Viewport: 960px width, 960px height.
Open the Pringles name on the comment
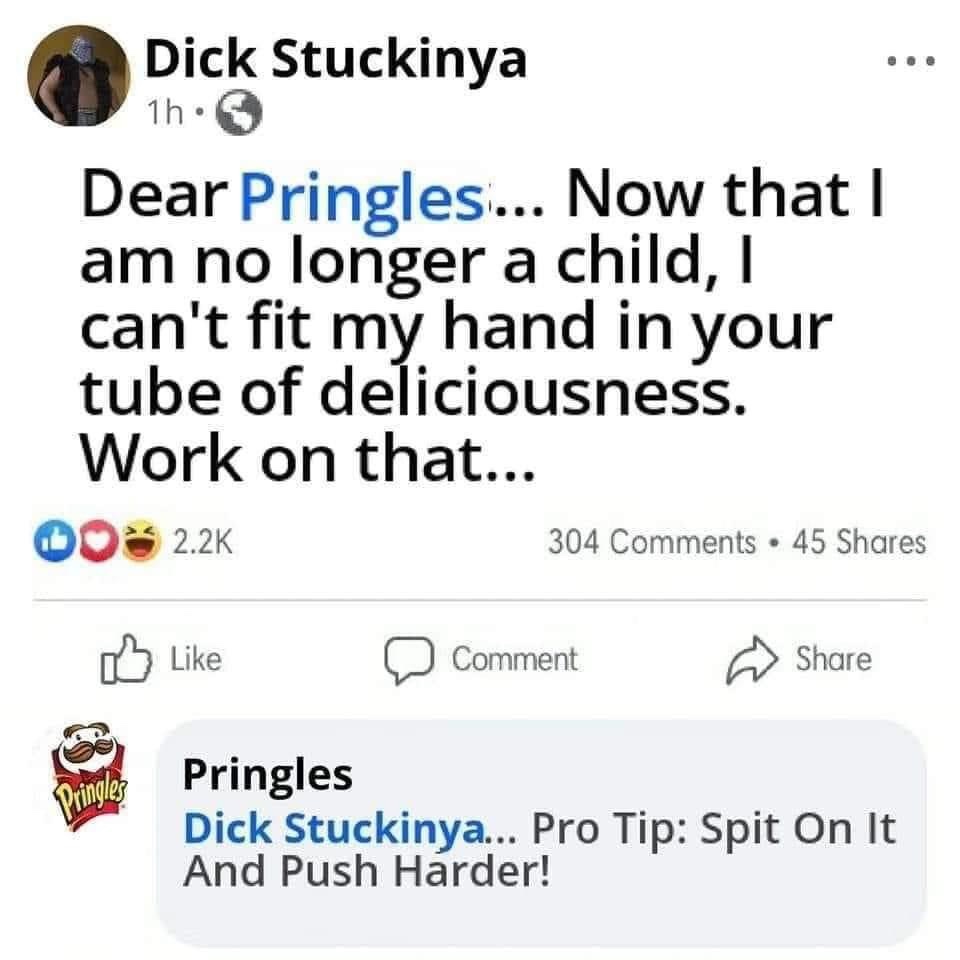[x=267, y=773]
